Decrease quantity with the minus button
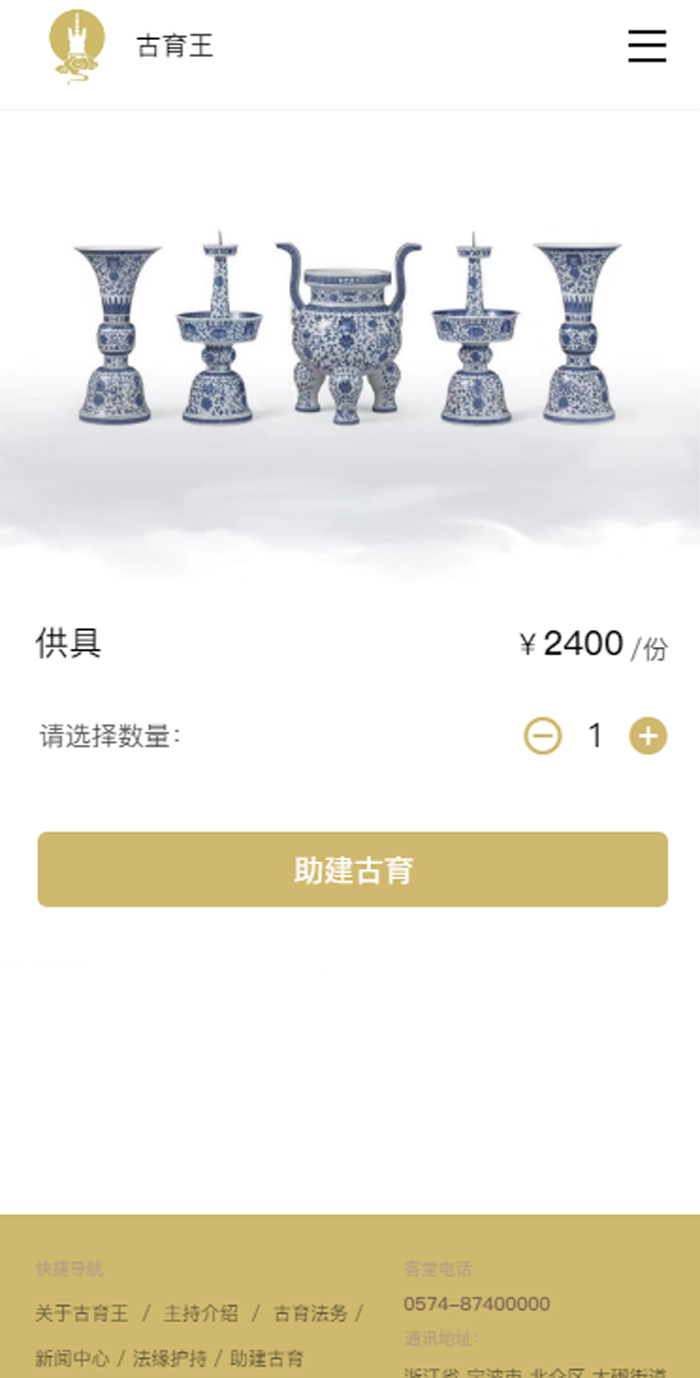700x1378 pixels. (x=543, y=737)
